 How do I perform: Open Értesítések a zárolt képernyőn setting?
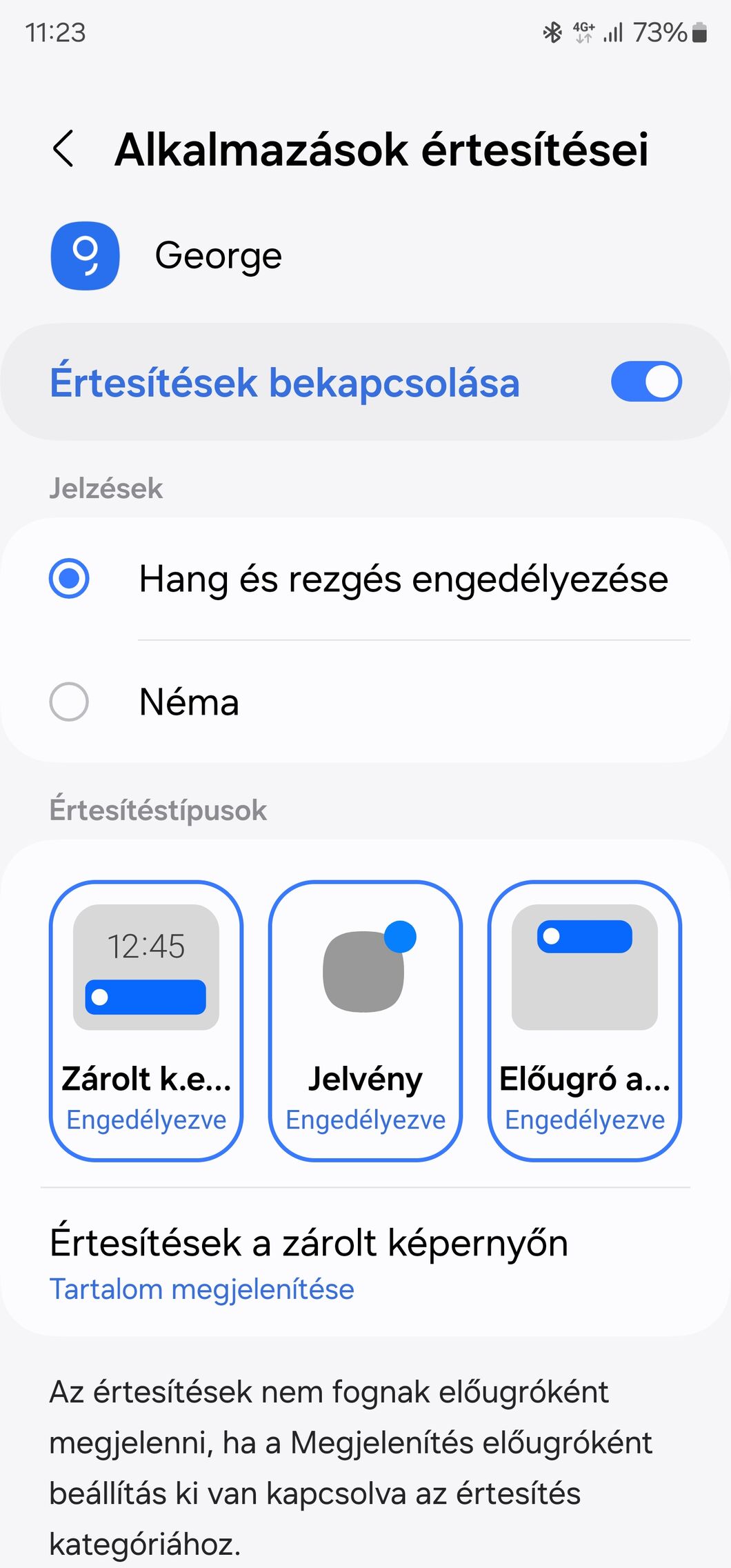tap(365, 1262)
